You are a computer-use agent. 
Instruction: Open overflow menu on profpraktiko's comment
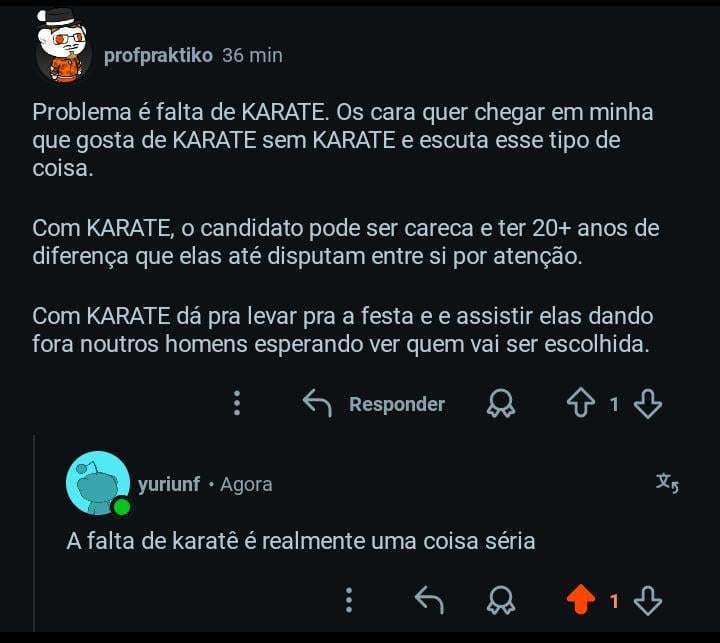pyautogui.click(x=237, y=403)
